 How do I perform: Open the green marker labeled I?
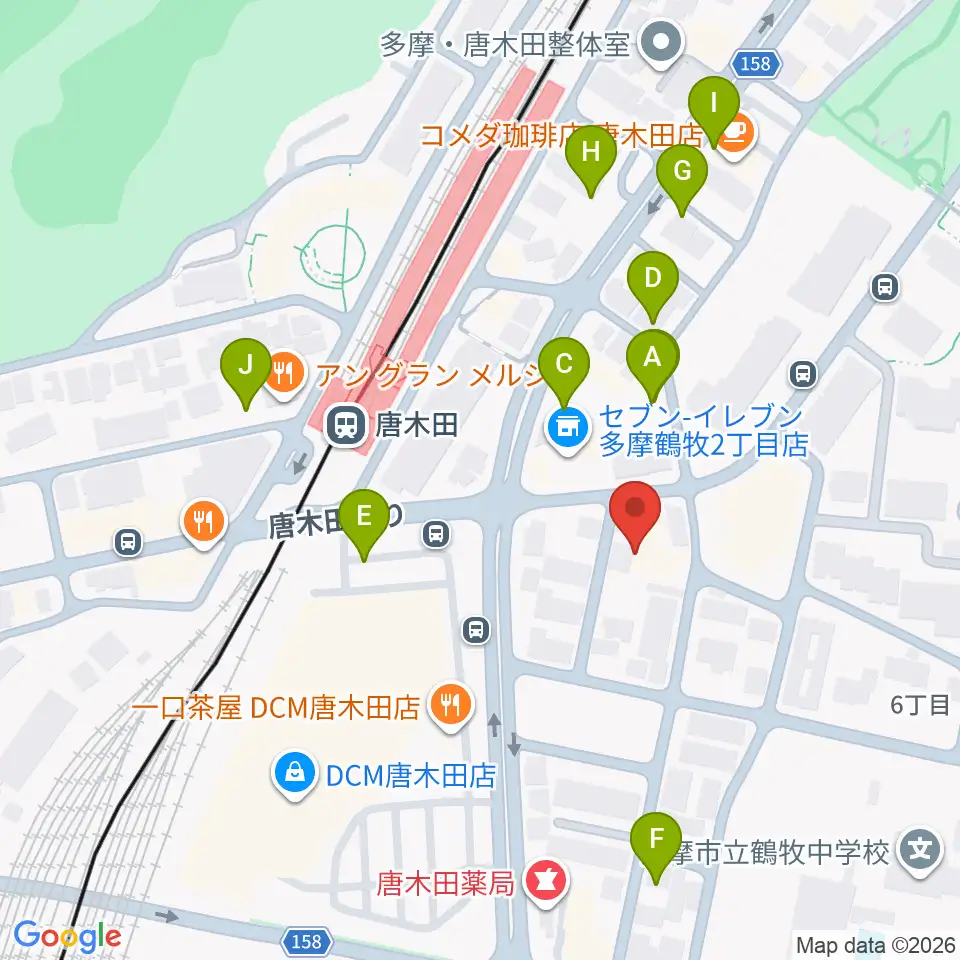click(714, 103)
